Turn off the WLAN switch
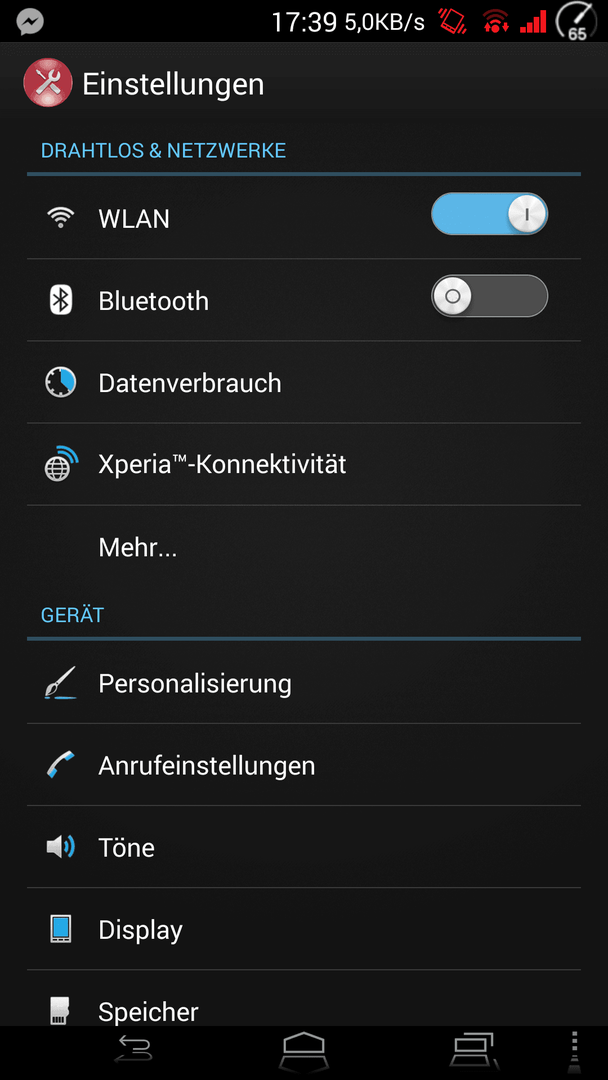 pyautogui.click(x=489, y=214)
